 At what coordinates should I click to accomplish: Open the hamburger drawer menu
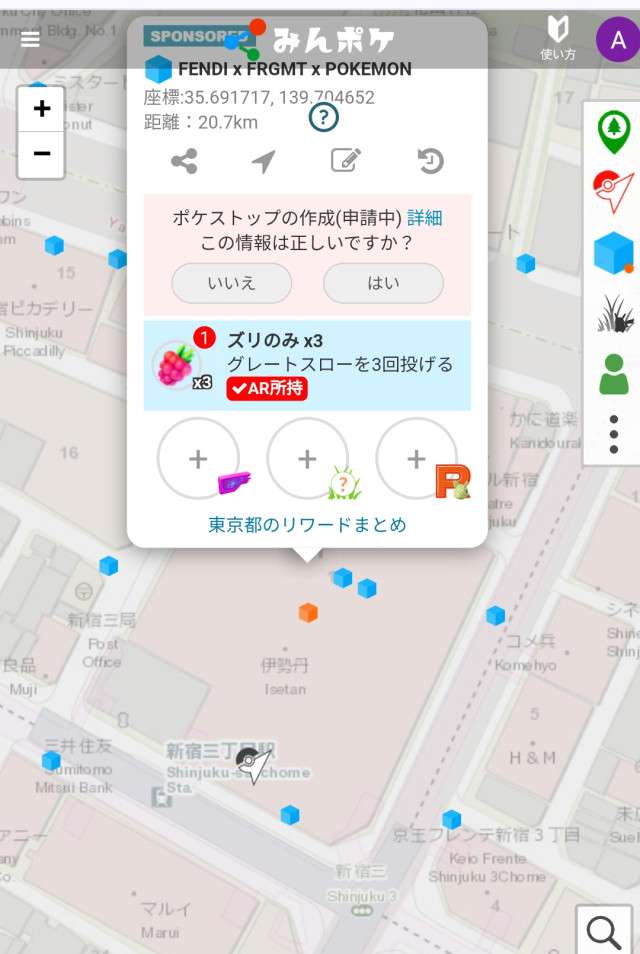click(30, 39)
